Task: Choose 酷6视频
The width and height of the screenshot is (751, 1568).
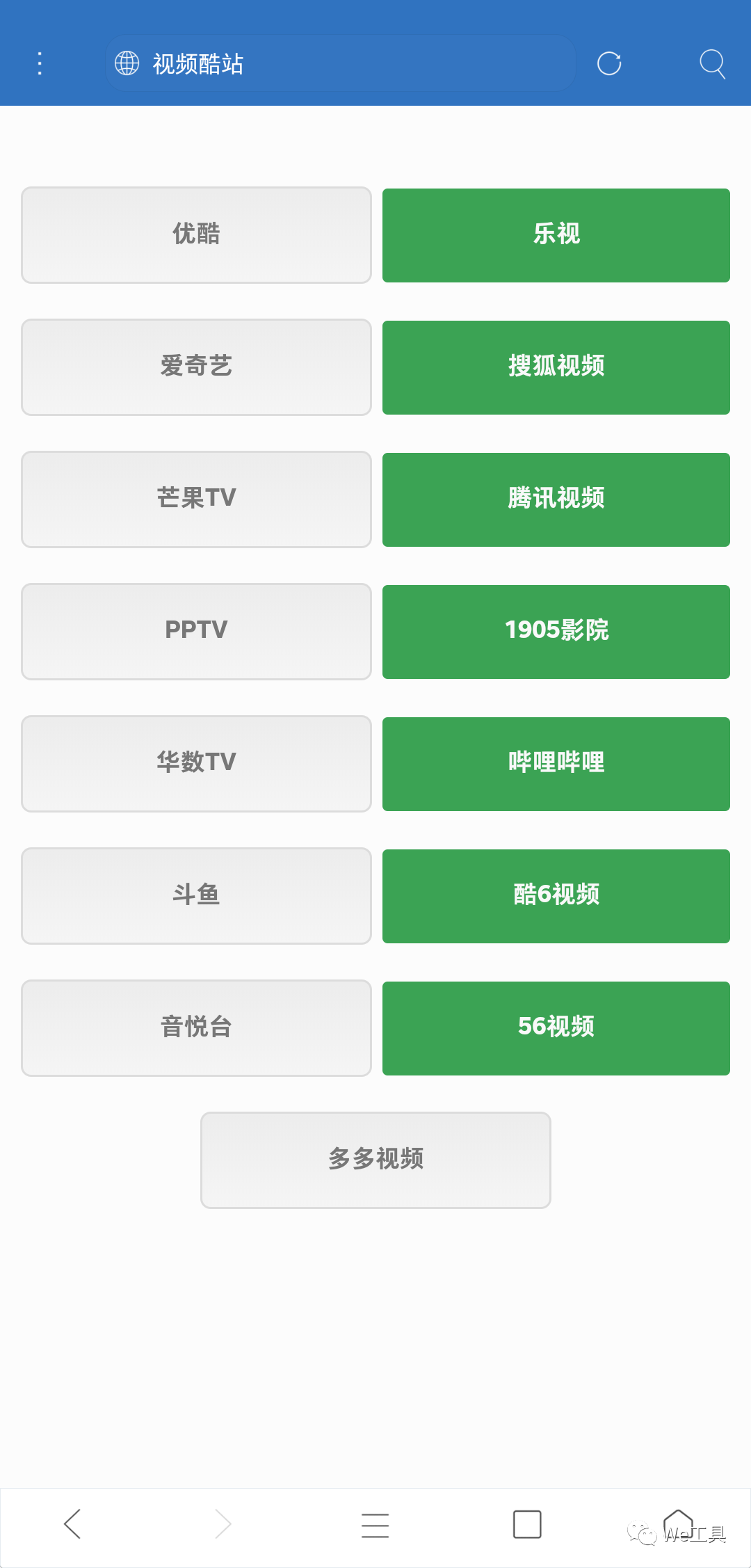Action: (556, 896)
